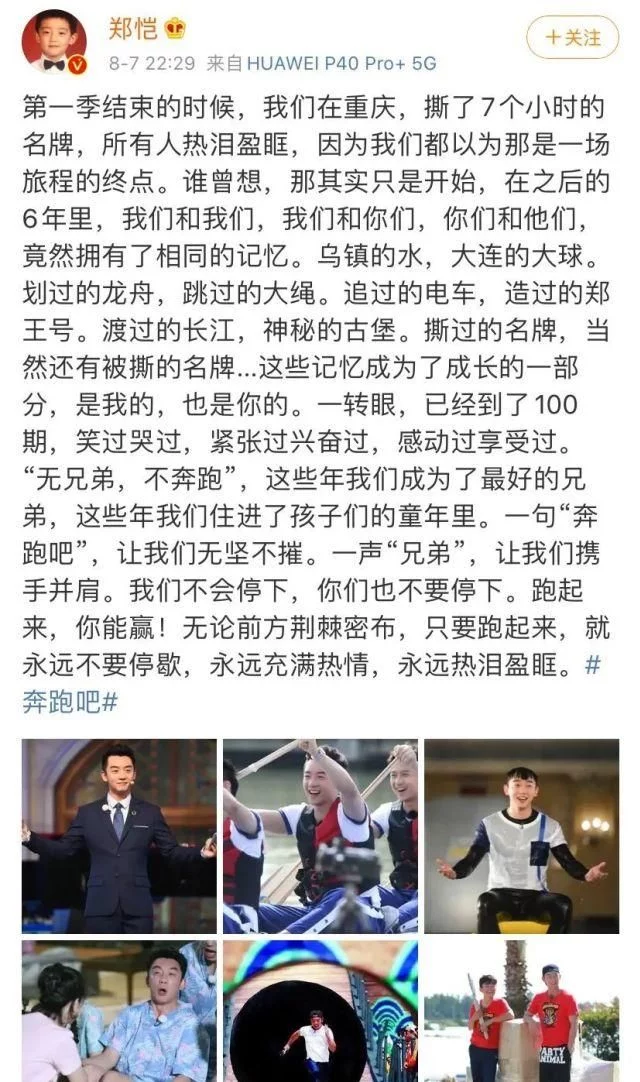Open the photo of runner in tunnel
This screenshot has height=1082, width=640.
(x=320, y=1011)
